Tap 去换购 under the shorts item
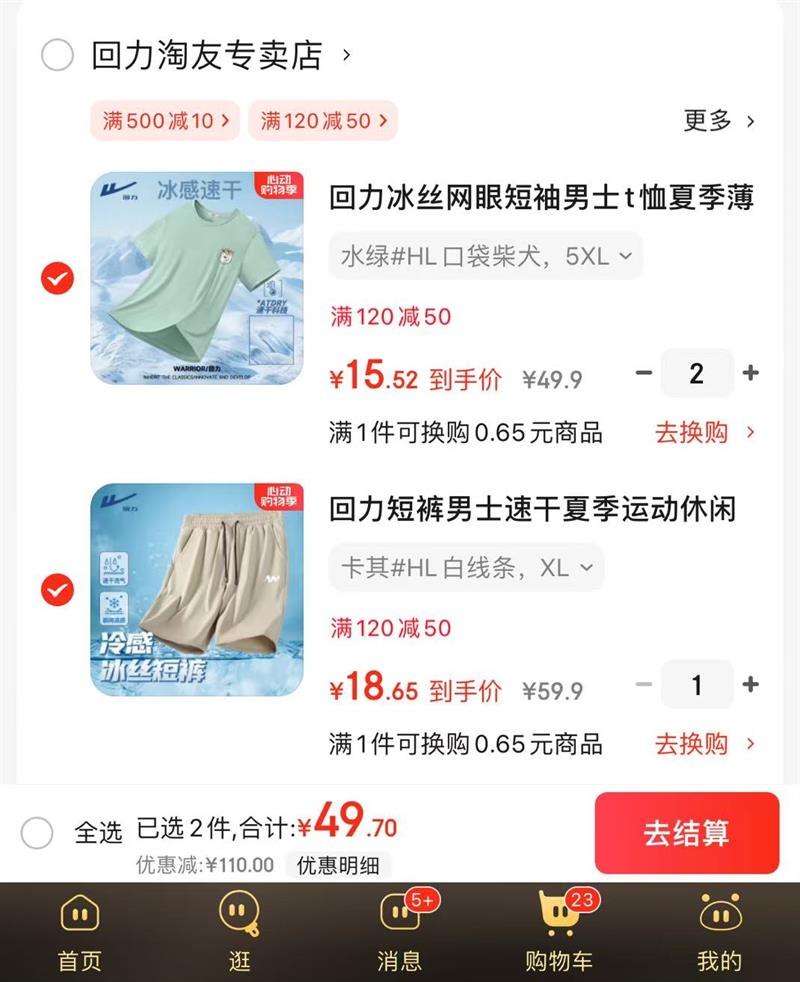The image size is (800, 982). pos(704,744)
